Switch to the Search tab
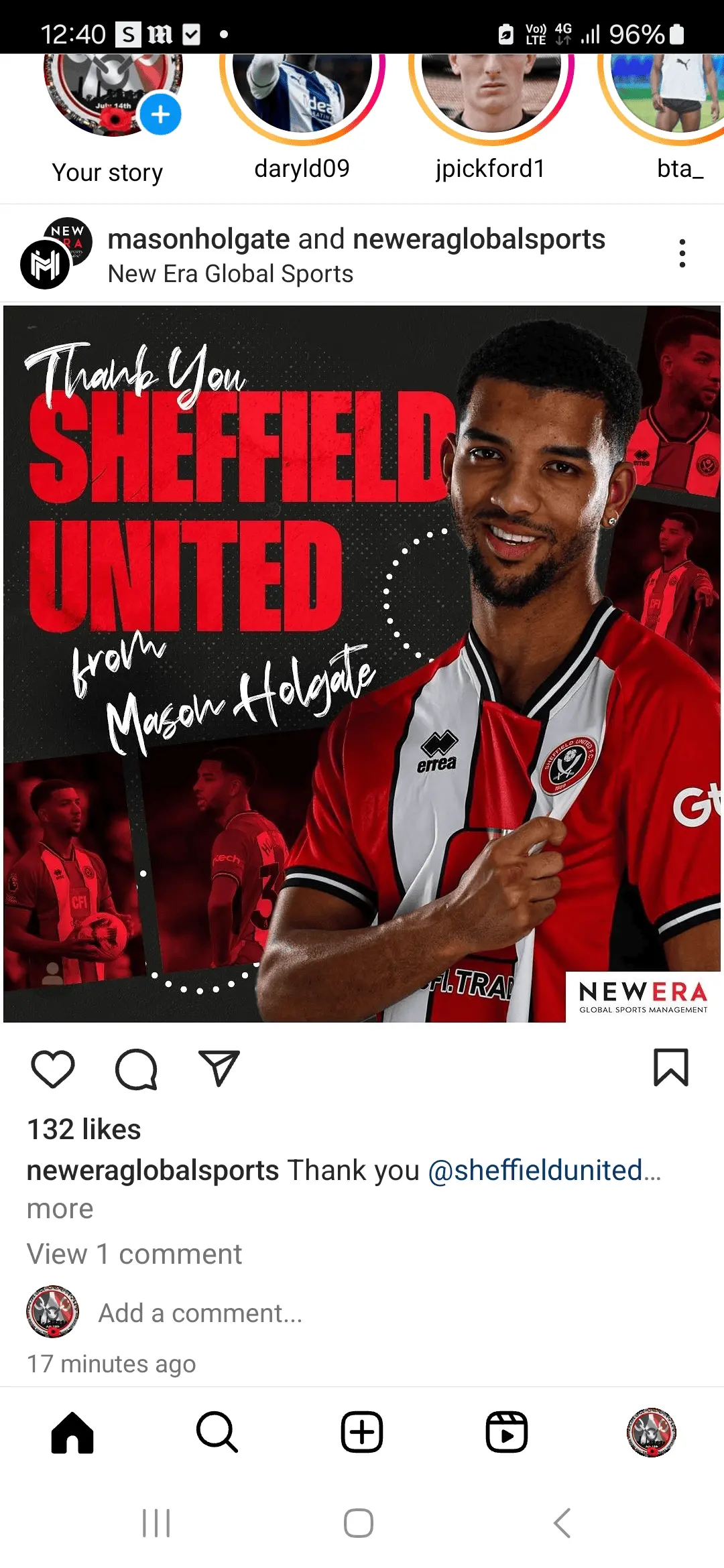 [217, 1433]
